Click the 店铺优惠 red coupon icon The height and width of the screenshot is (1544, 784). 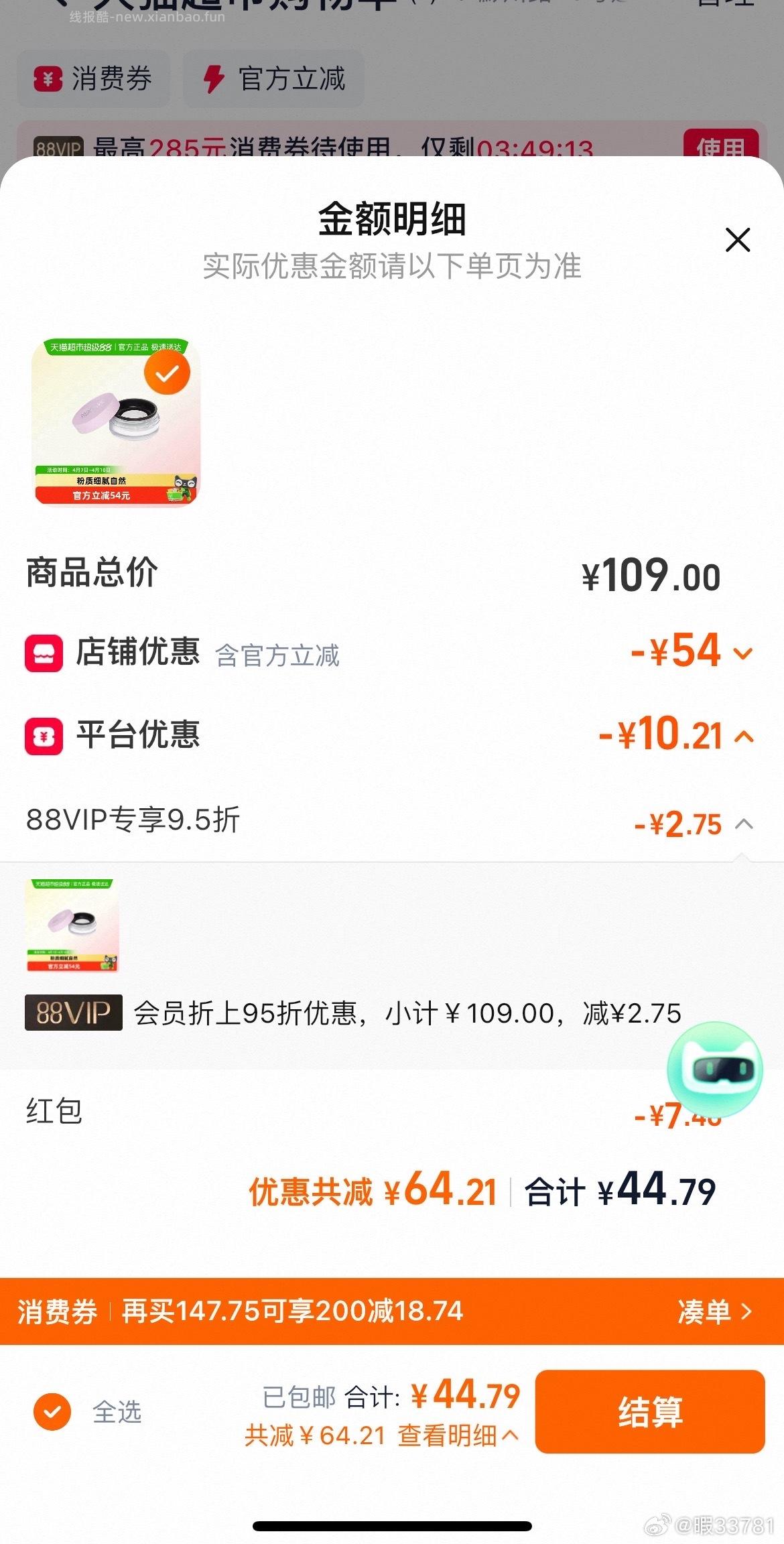tap(44, 652)
